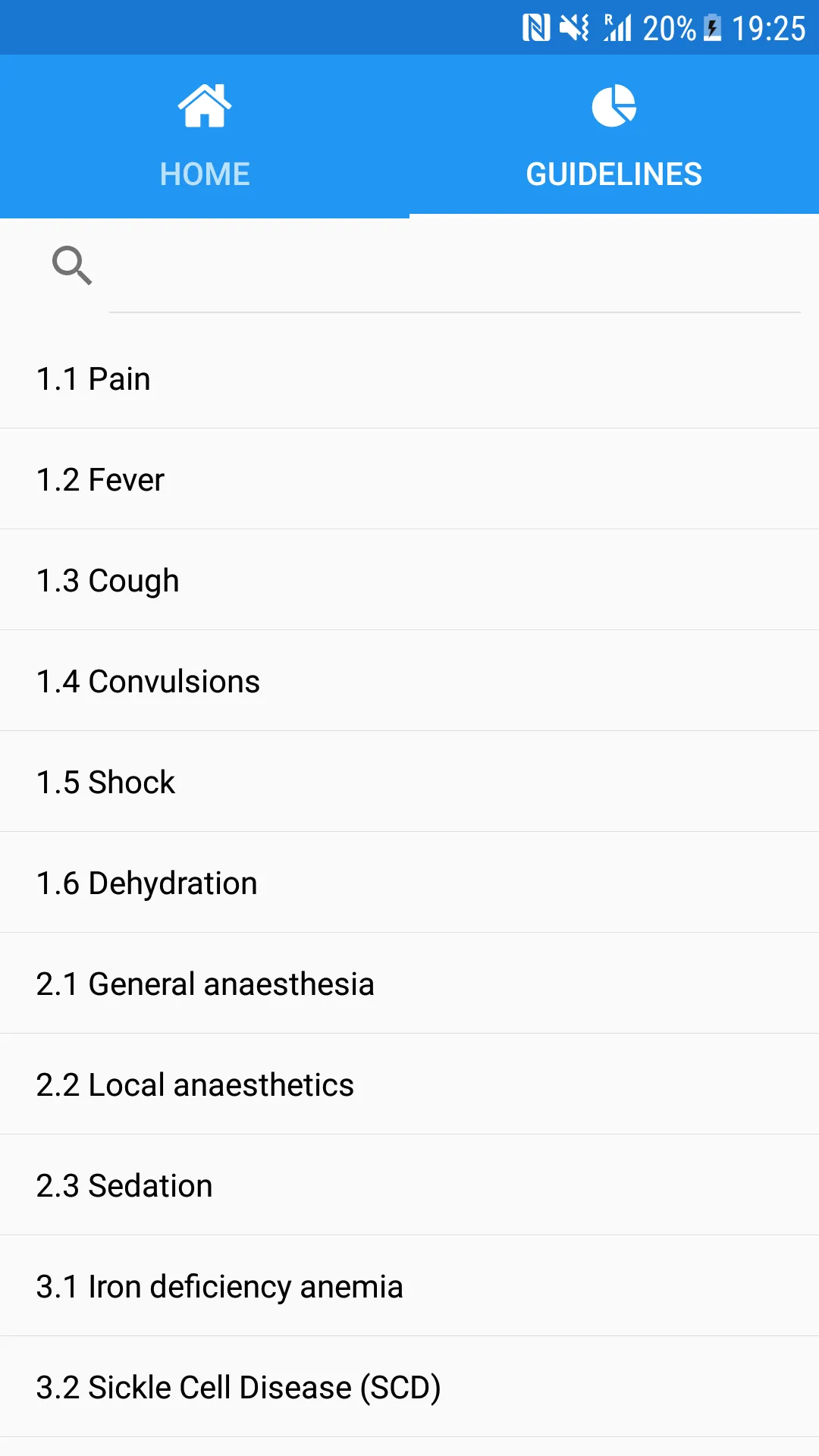This screenshot has height=1456, width=819.
Task: Open 3.1 Iron deficiency anemia
Action: pyautogui.click(x=409, y=1286)
